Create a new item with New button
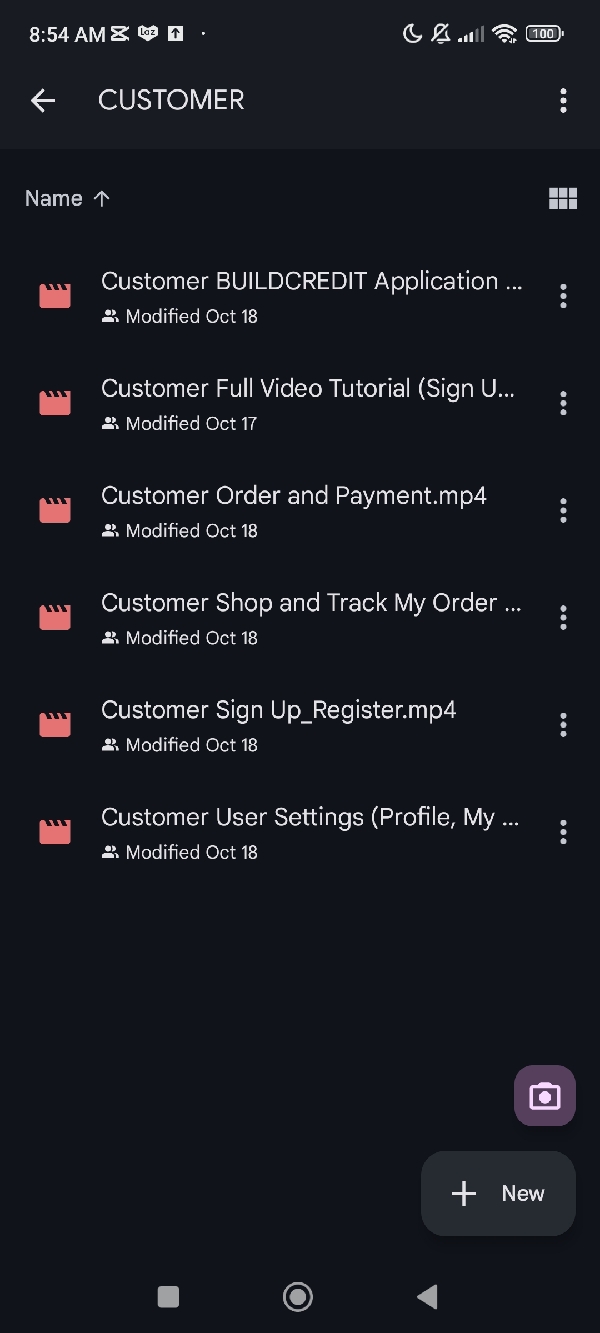 pyautogui.click(x=498, y=1193)
